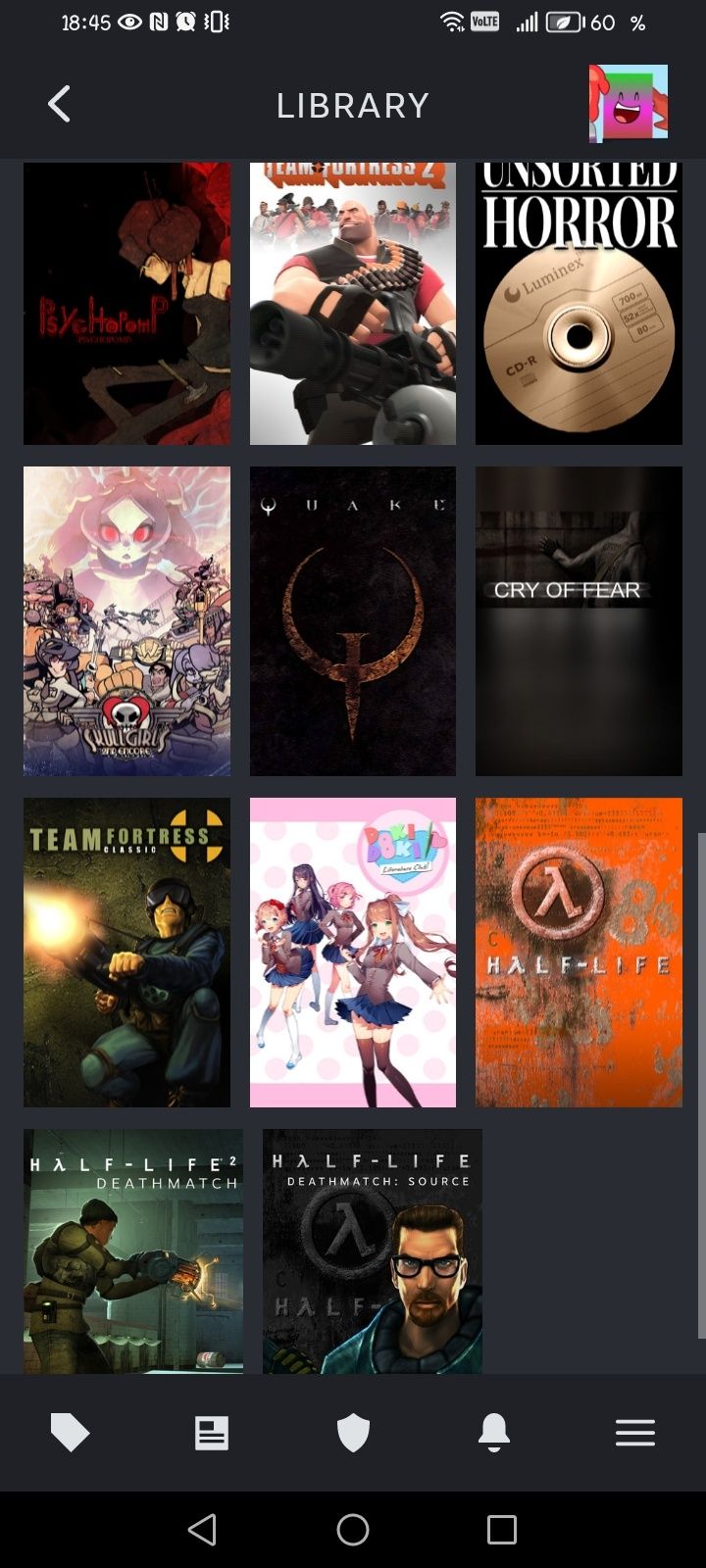
Task: Switch to the Steam Guard shield tab
Action: [x=353, y=1434]
